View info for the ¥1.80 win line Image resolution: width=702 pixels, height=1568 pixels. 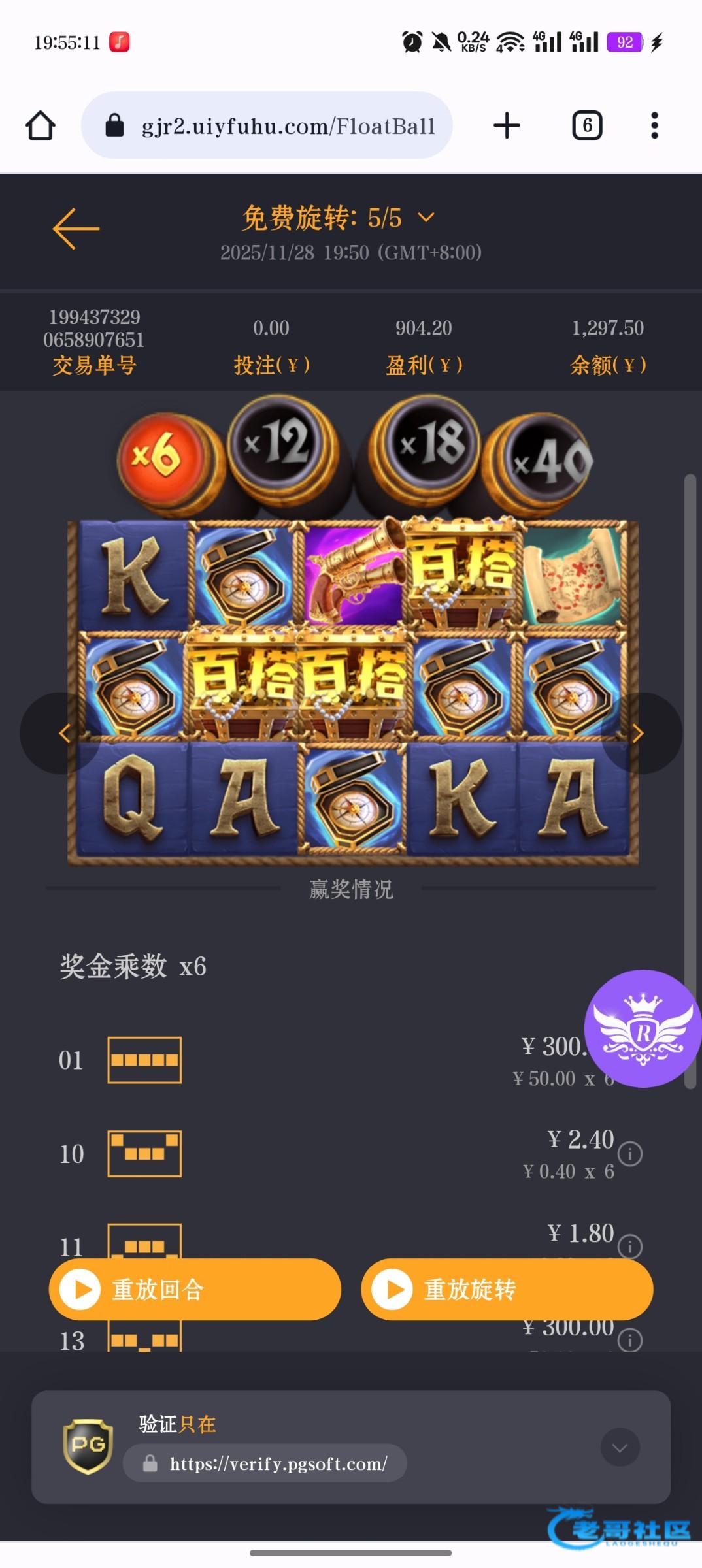(630, 1246)
